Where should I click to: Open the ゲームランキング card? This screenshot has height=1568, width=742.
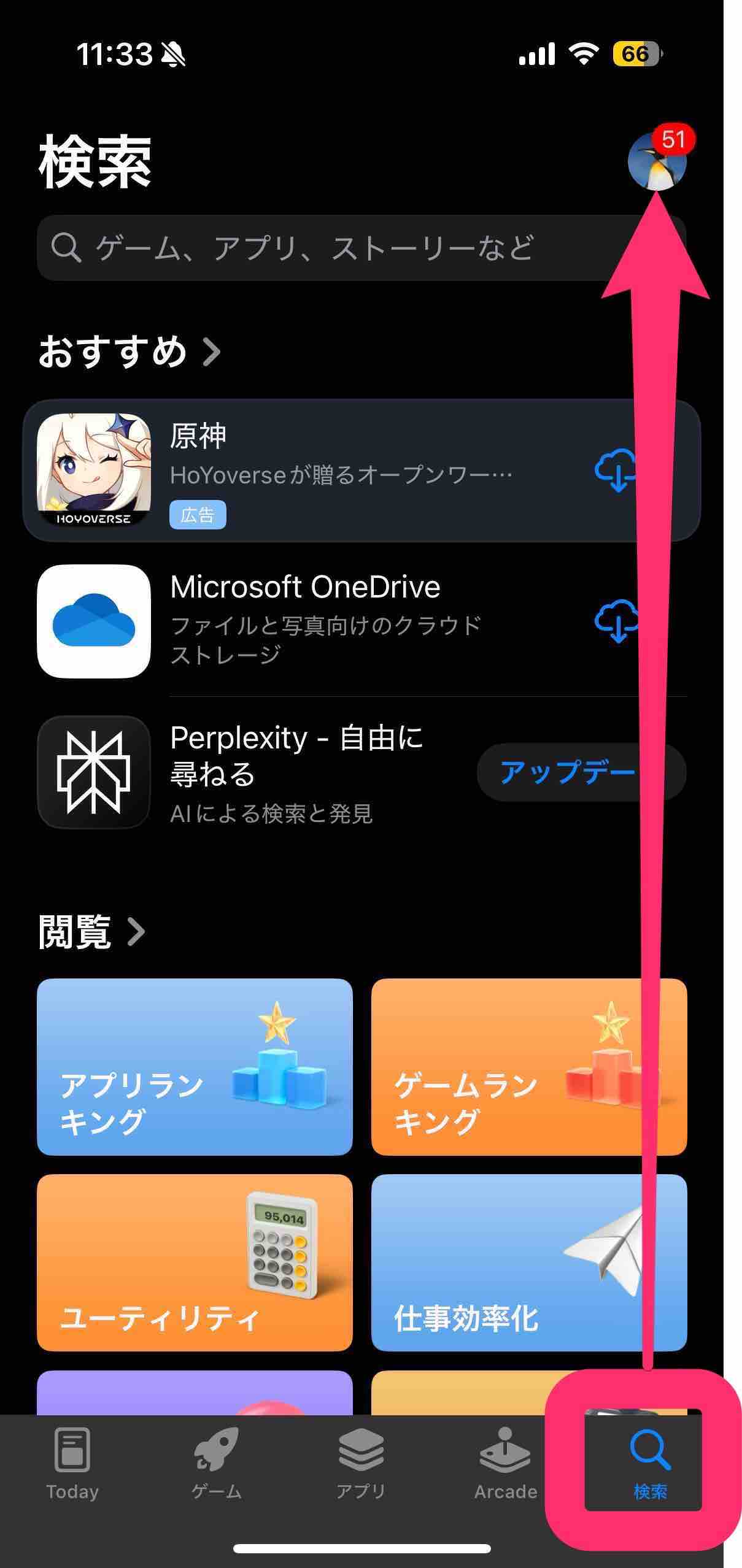click(529, 1067)
